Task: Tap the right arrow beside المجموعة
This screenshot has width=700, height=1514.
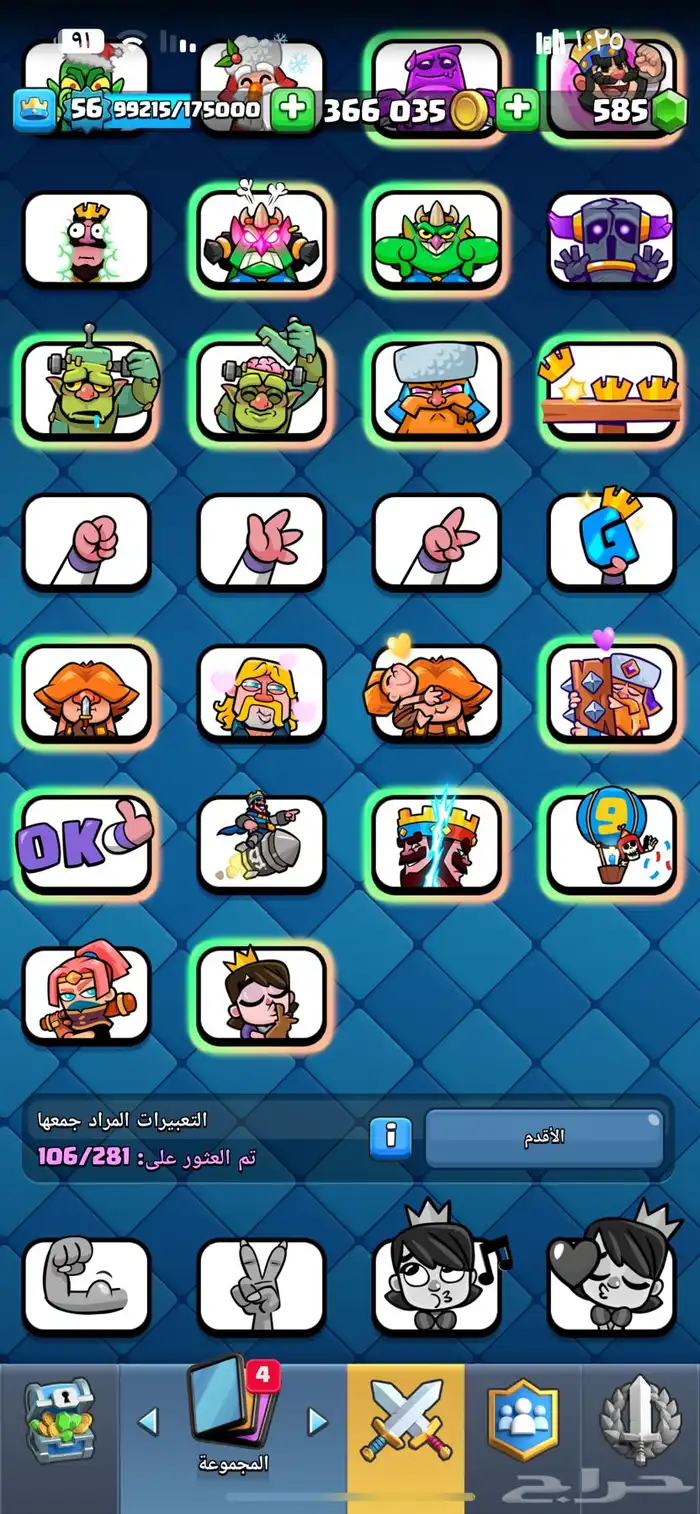Action: click(317, 1421)
